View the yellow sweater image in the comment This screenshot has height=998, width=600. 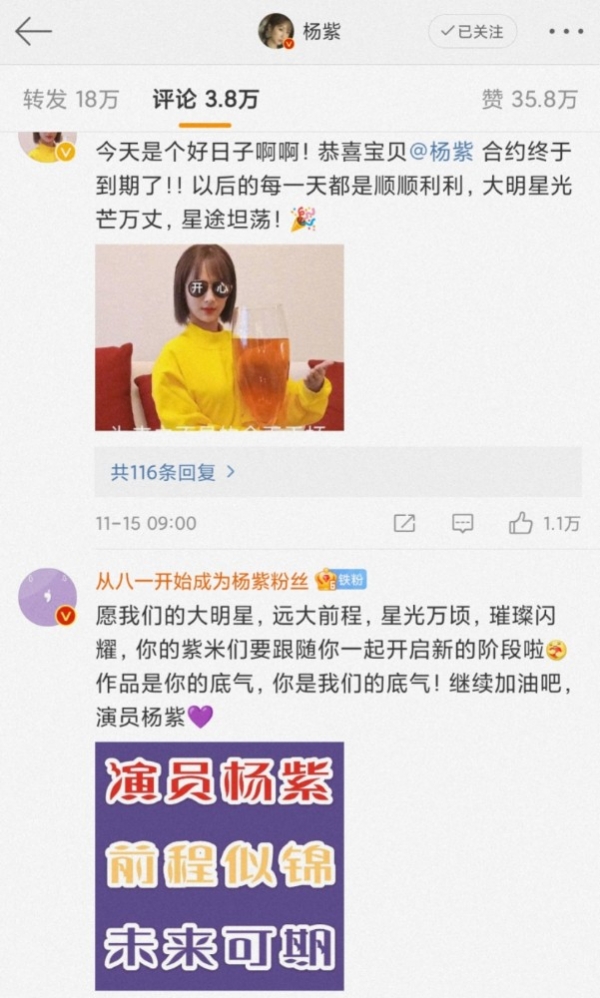[219, 337]
